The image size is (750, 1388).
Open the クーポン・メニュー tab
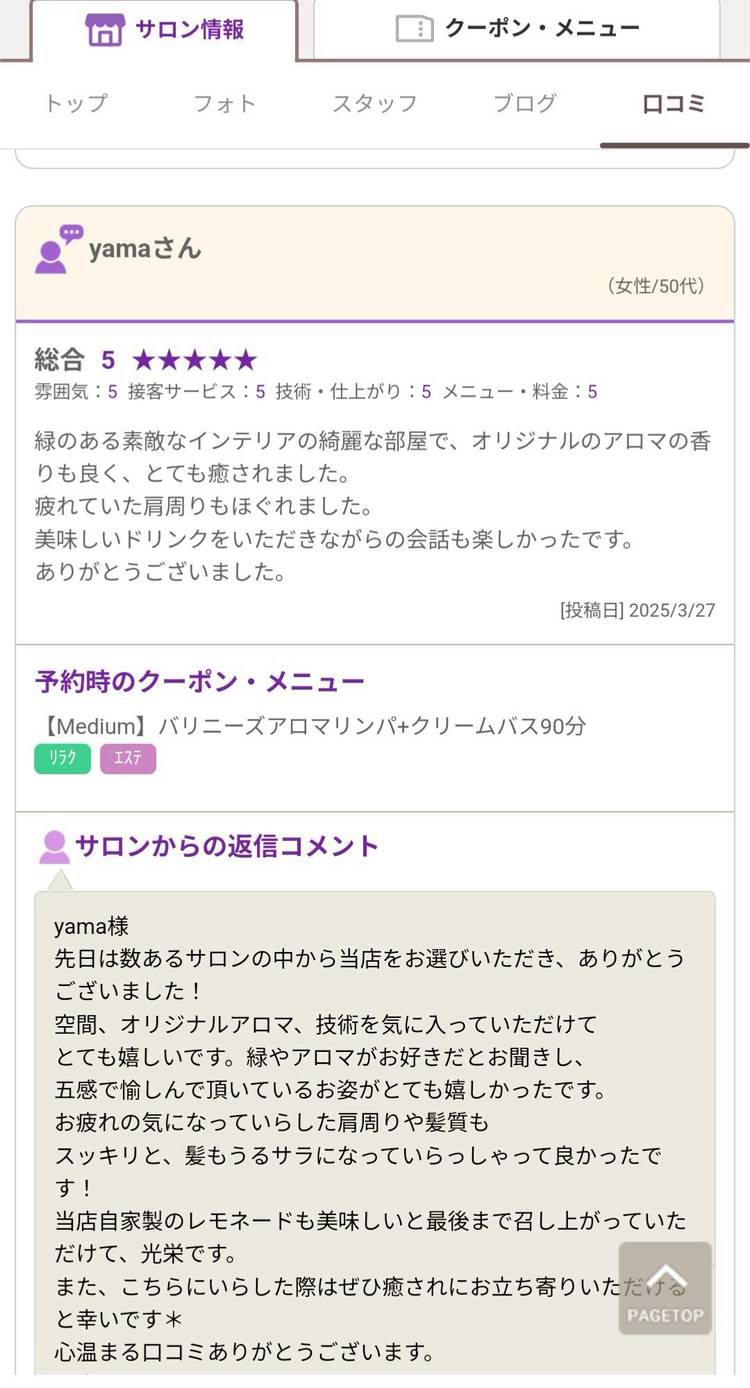tap(517, 29)
